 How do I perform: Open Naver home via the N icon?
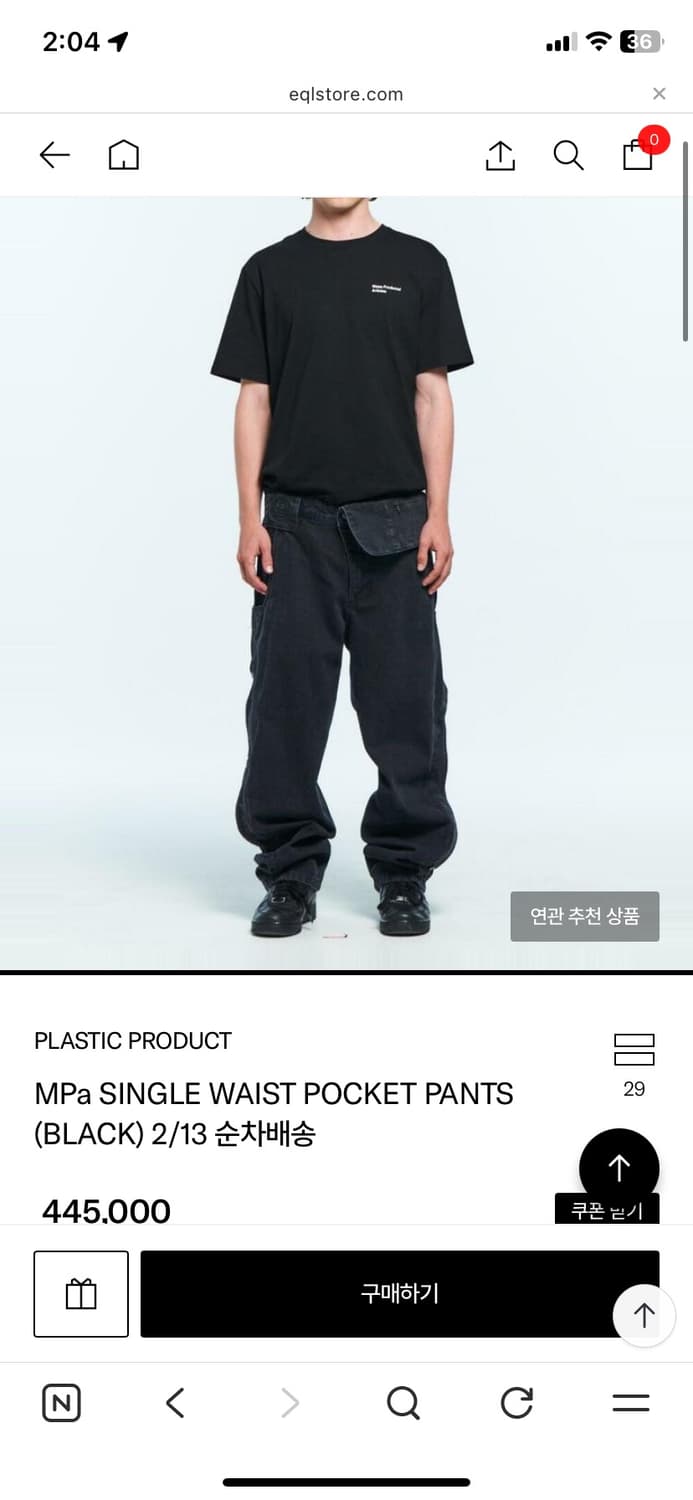[x=62, y=1403]
